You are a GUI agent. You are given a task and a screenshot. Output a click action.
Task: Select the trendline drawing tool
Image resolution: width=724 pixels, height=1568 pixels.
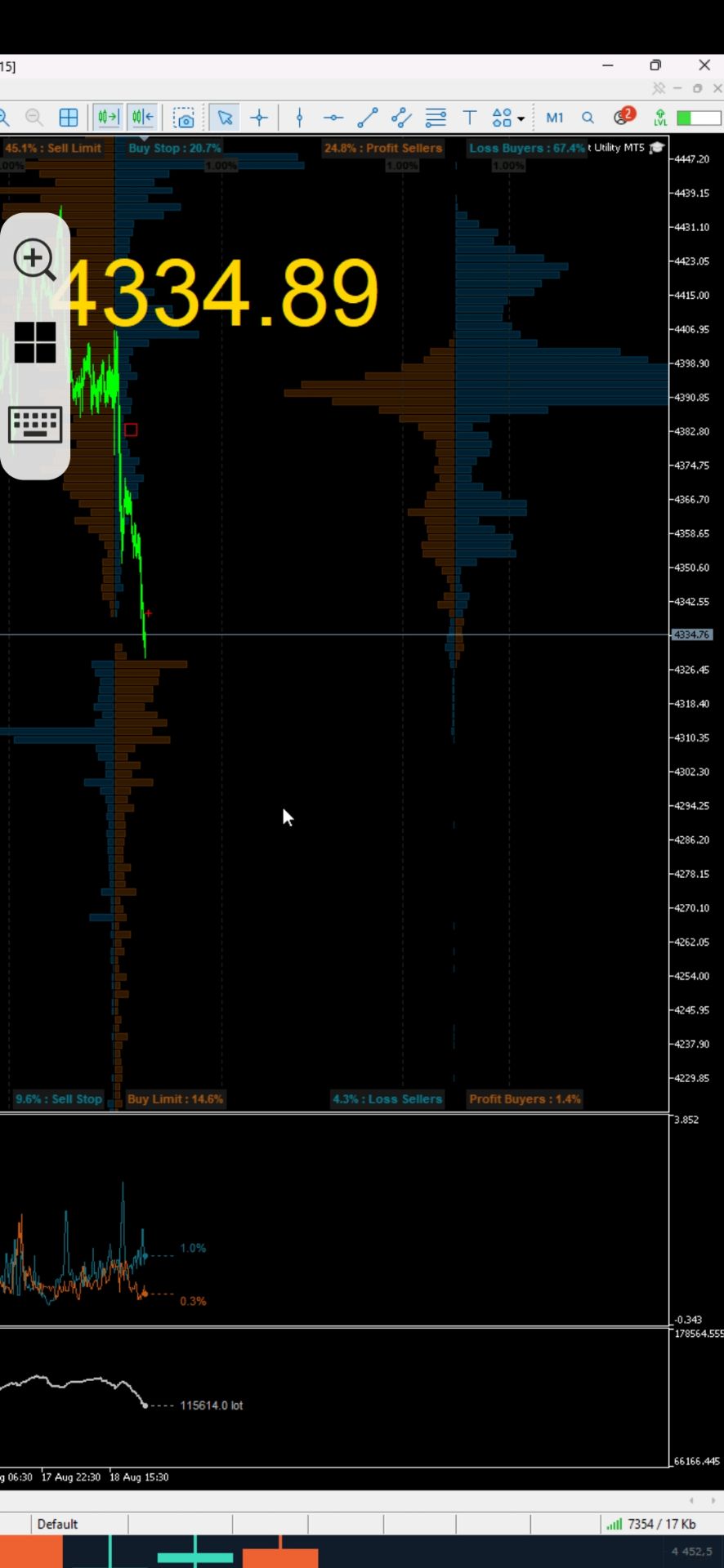[368, 118]
